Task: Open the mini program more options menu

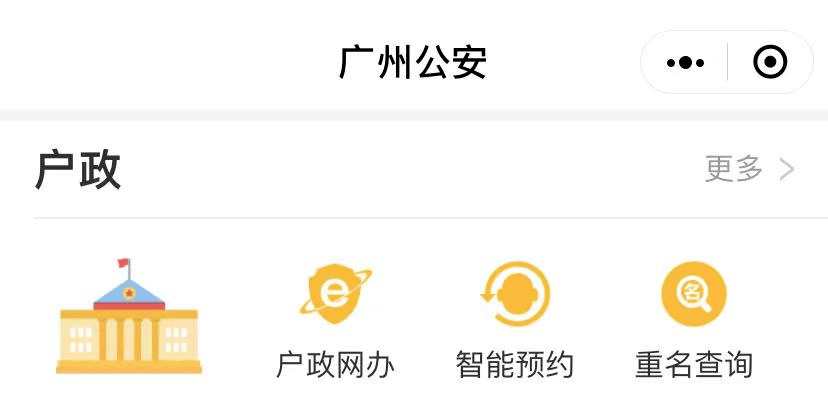Action: coord(685,63)
